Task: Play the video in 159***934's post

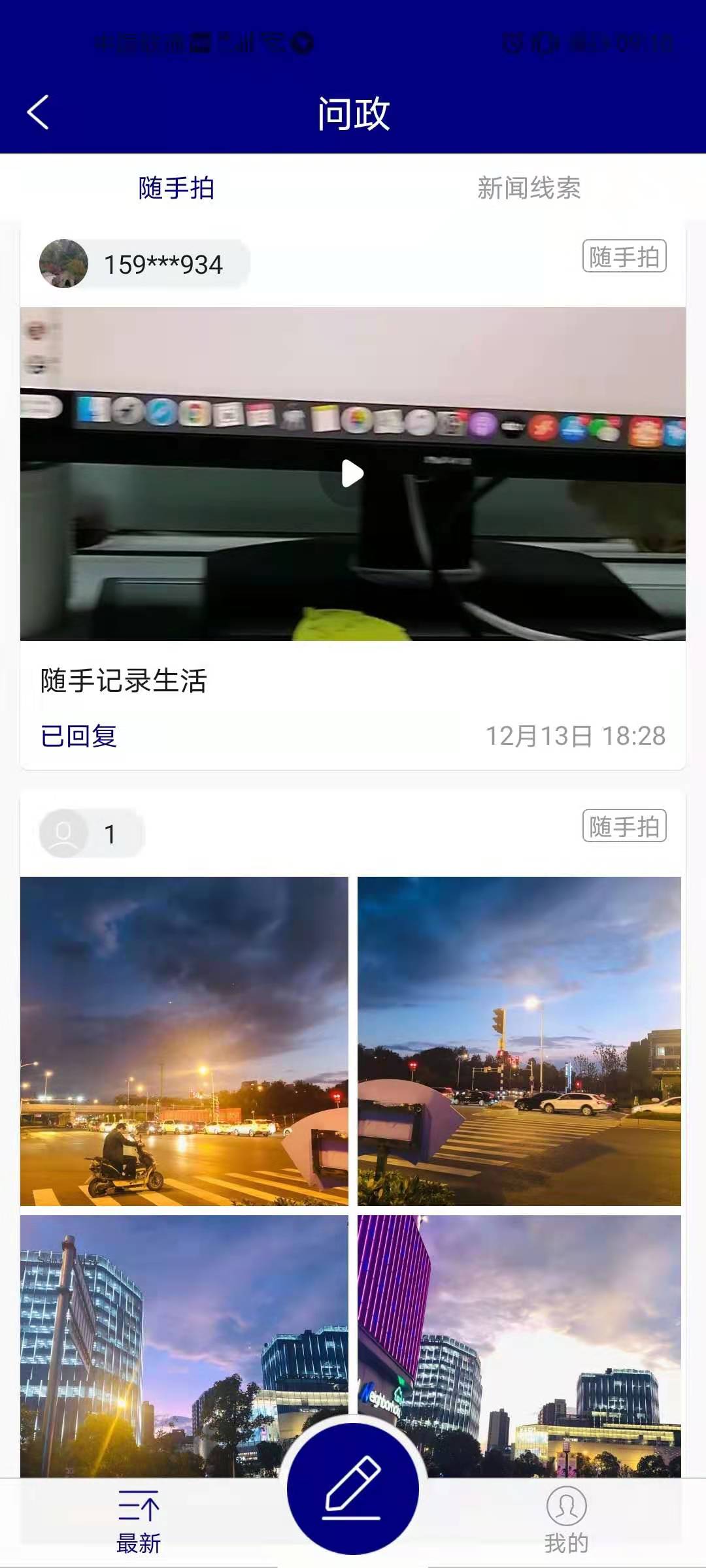Action: tap(352, 474)
